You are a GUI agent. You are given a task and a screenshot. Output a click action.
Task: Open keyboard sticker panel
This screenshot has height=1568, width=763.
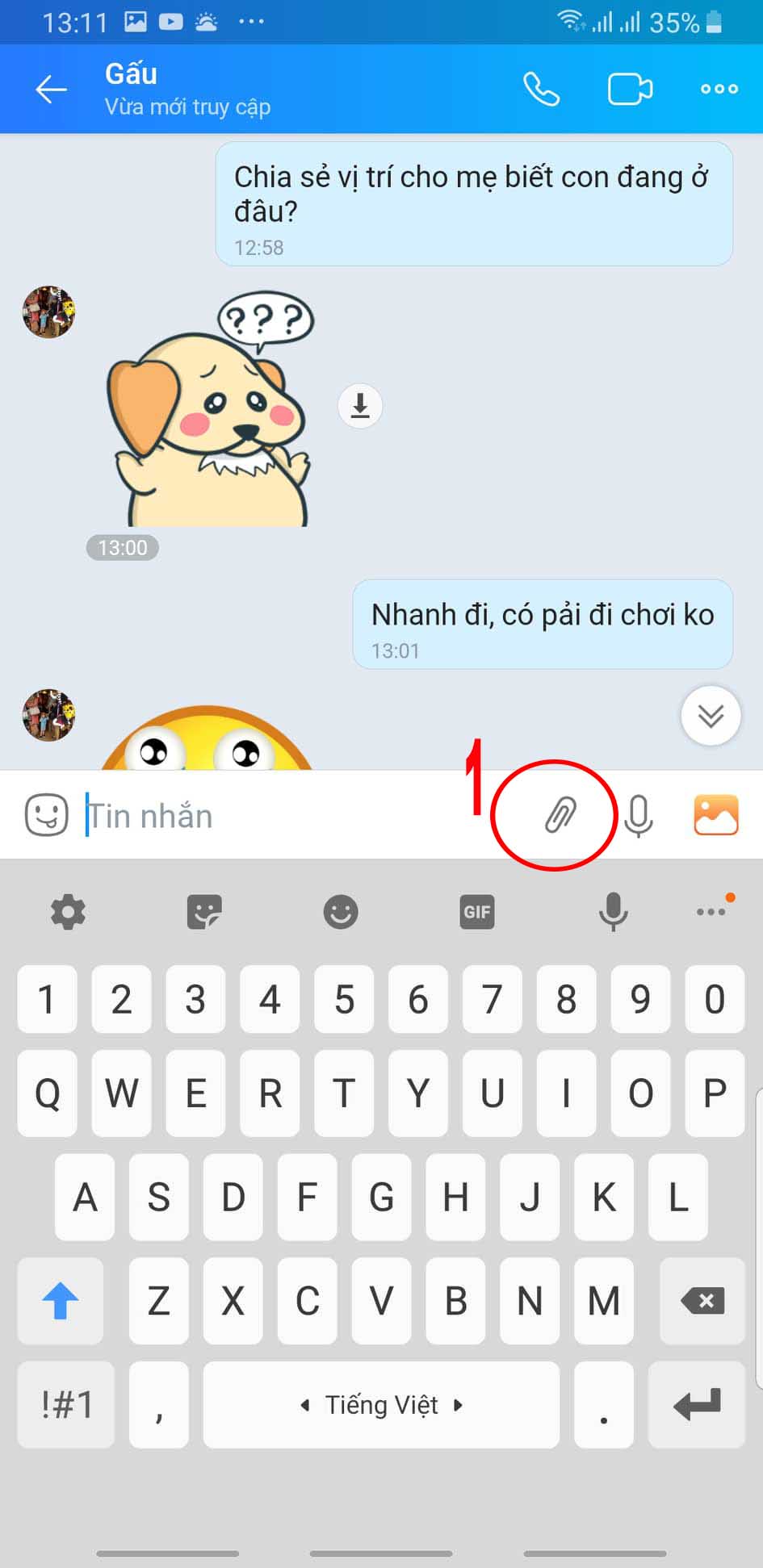(204, 912)
